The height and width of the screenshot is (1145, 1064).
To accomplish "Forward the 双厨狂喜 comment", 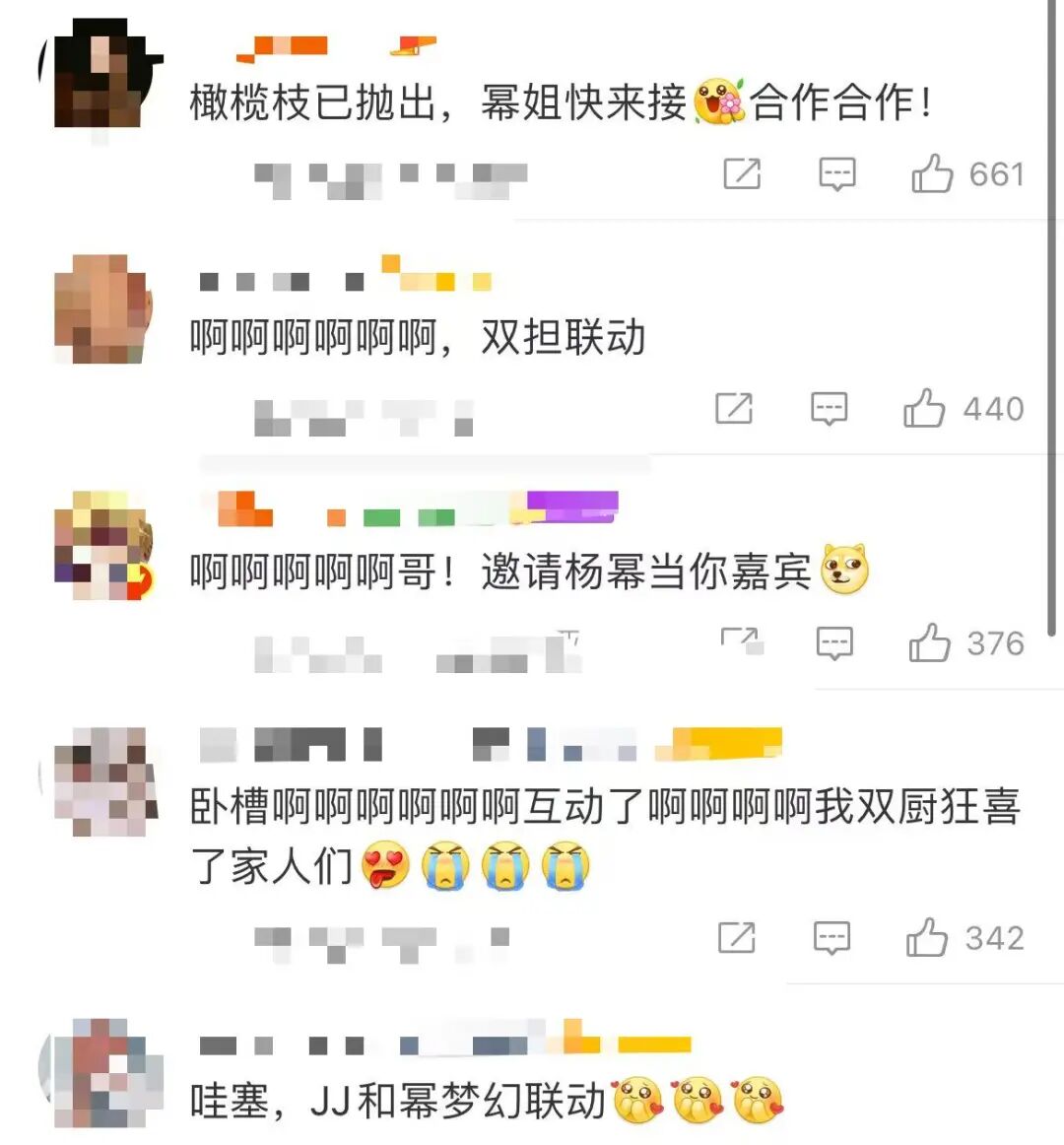I will [x=737, y=937].
